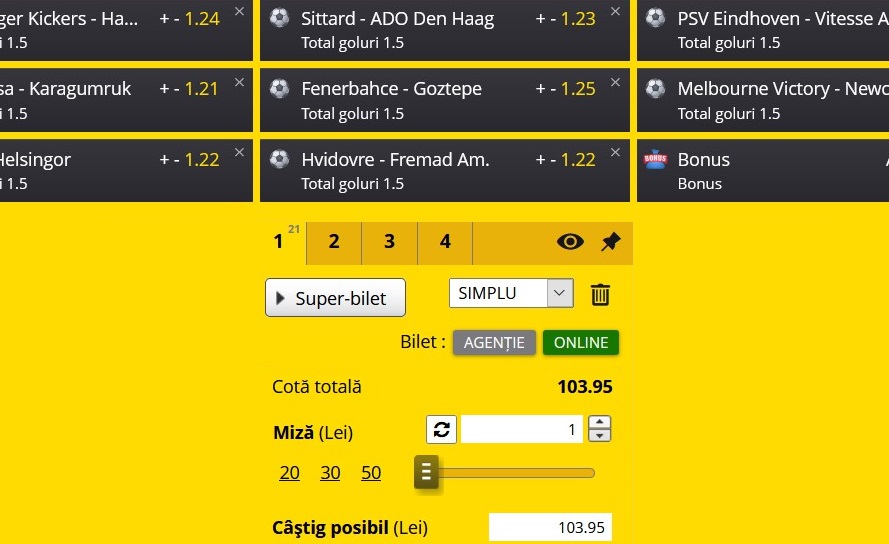Delete the ticket with trash icon
889x544 pixels.
click(x=600, y=294)
